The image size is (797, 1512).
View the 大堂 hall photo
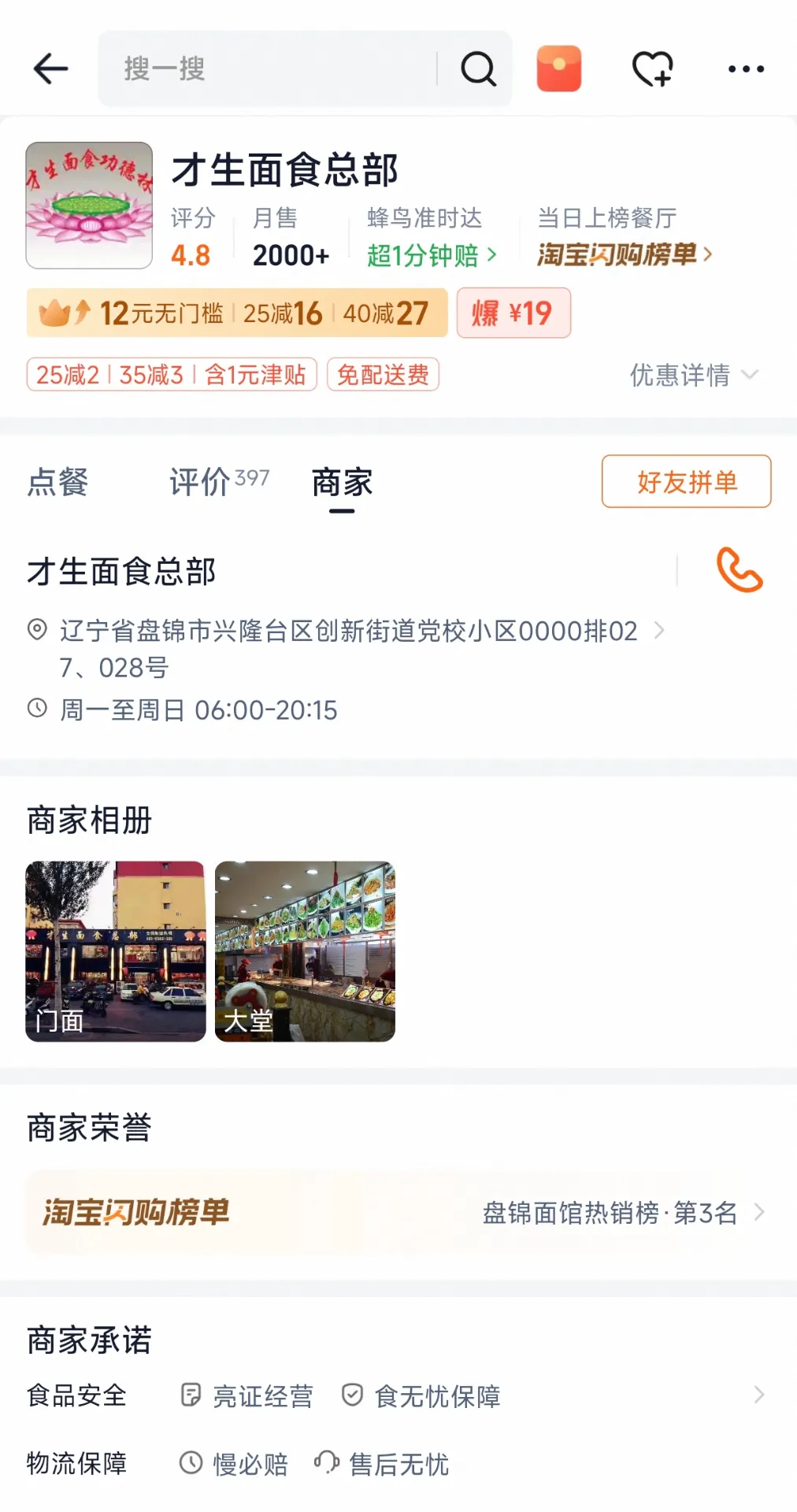(x=305, y=951)
